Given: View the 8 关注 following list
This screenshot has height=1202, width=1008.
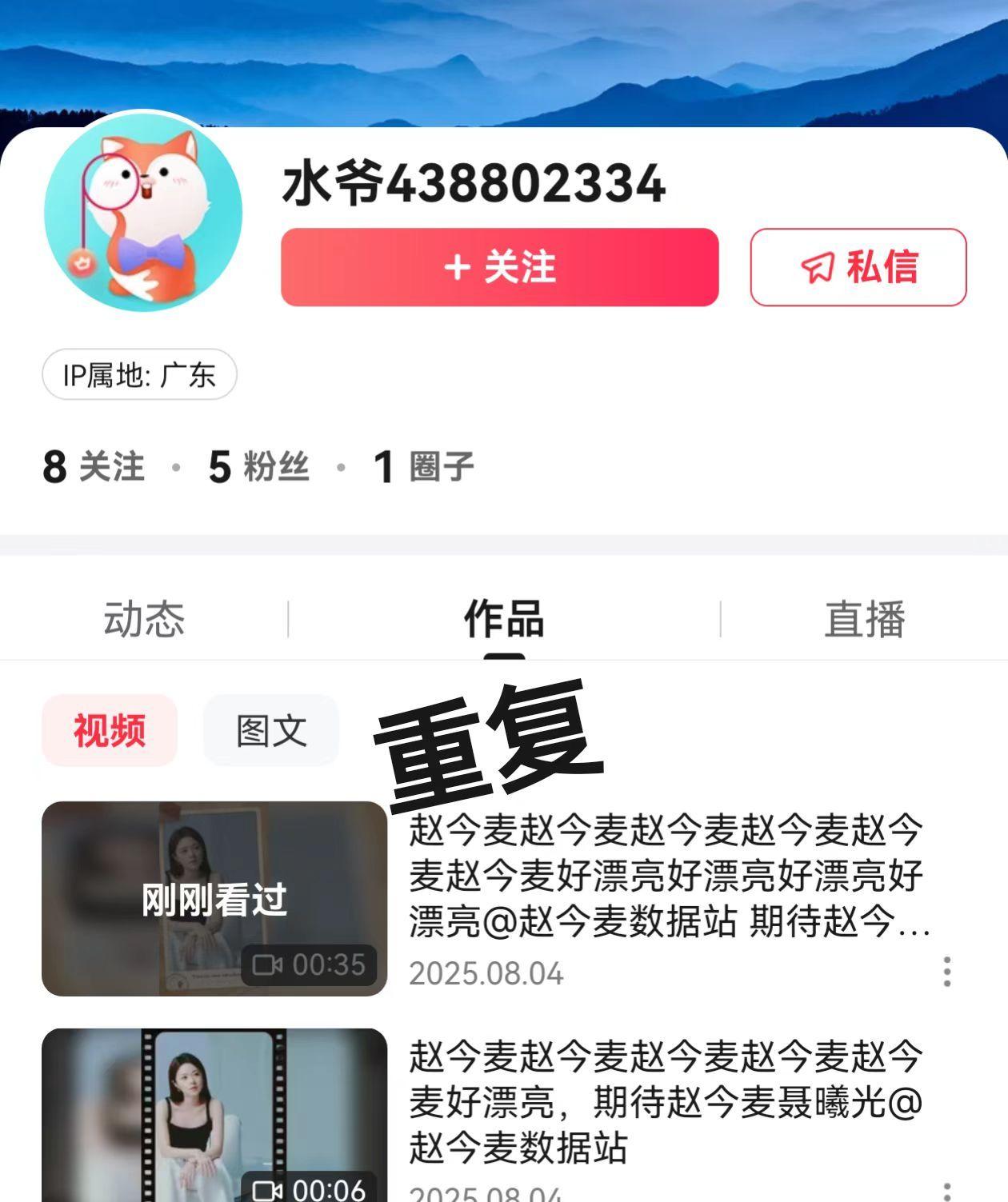Looking at the screenshot, I should [x=94, y=466].
